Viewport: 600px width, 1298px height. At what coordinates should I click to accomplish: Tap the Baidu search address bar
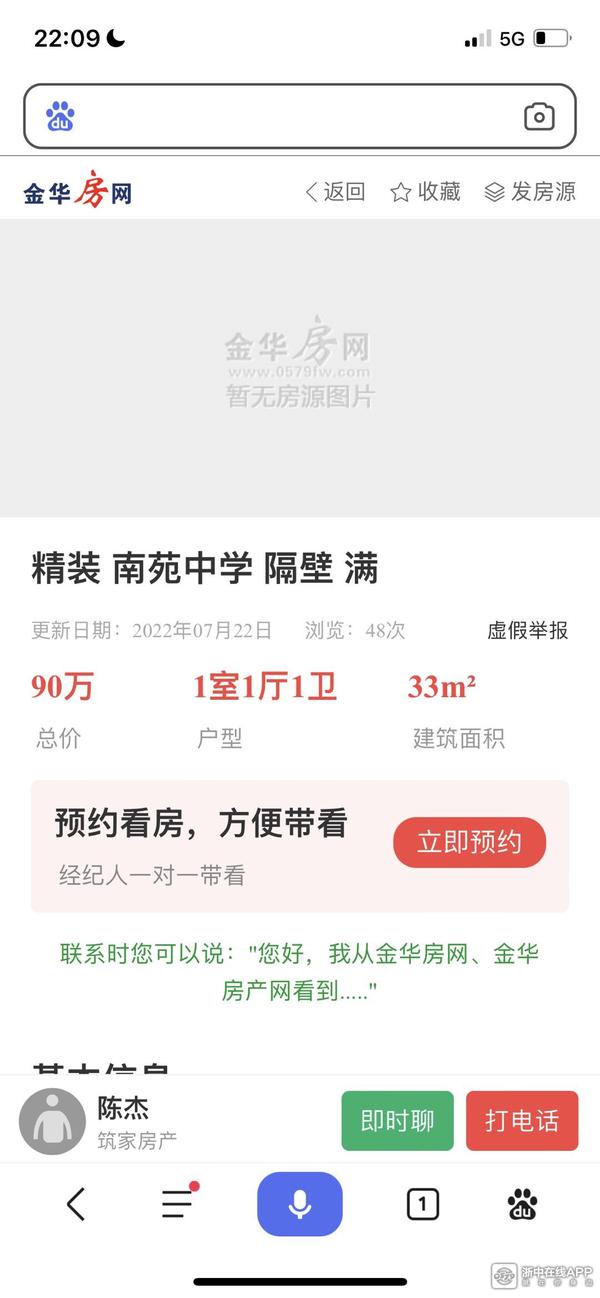pyautogui.click(x=290, y=117)
